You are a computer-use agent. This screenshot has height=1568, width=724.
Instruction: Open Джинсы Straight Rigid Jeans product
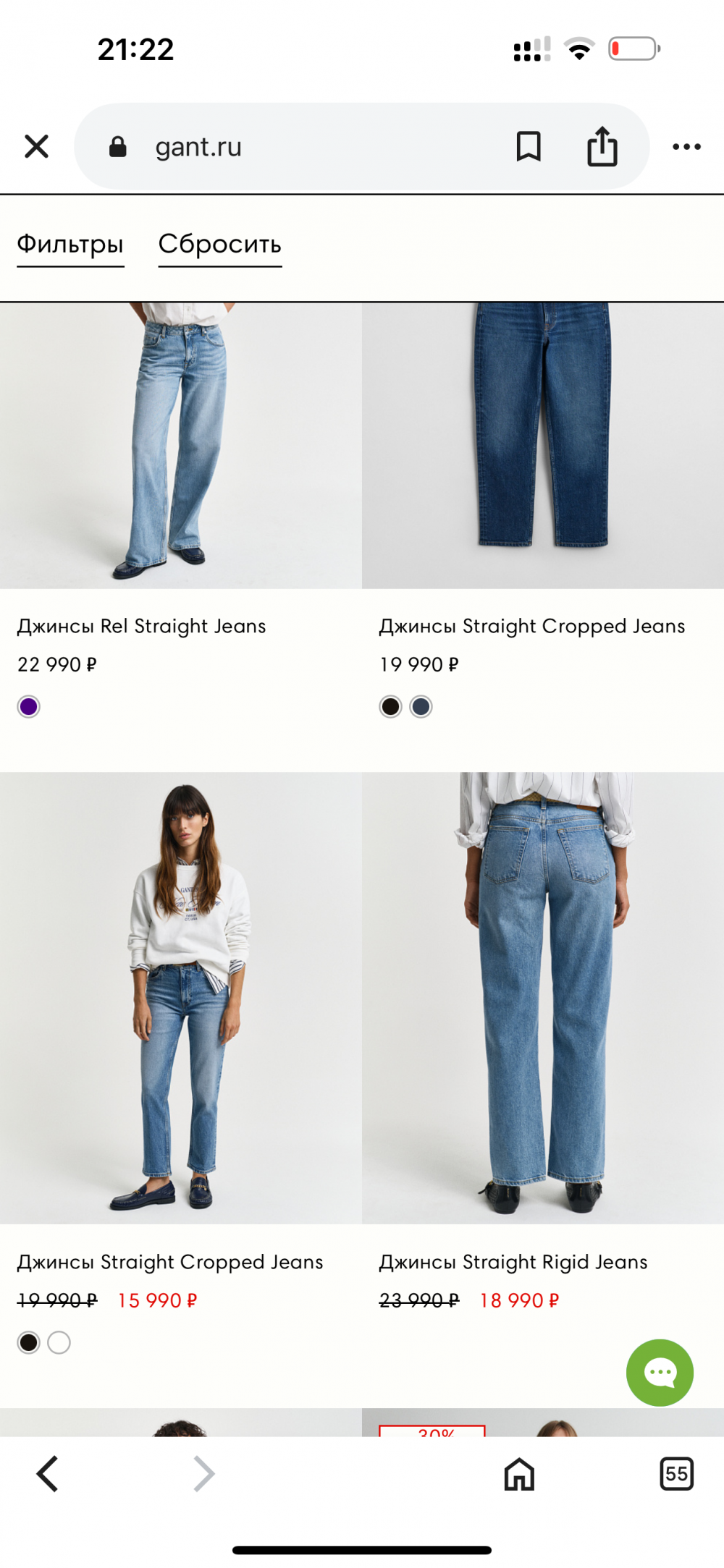click(x=513, y=1262)
